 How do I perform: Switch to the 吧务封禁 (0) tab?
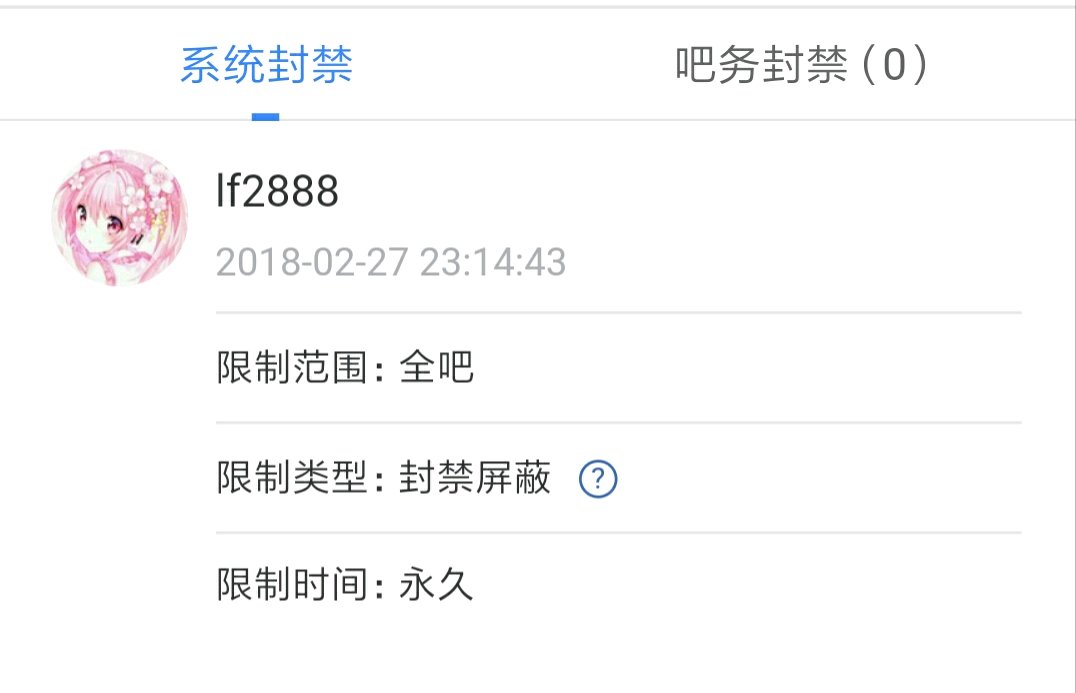(x=801, y=65)
